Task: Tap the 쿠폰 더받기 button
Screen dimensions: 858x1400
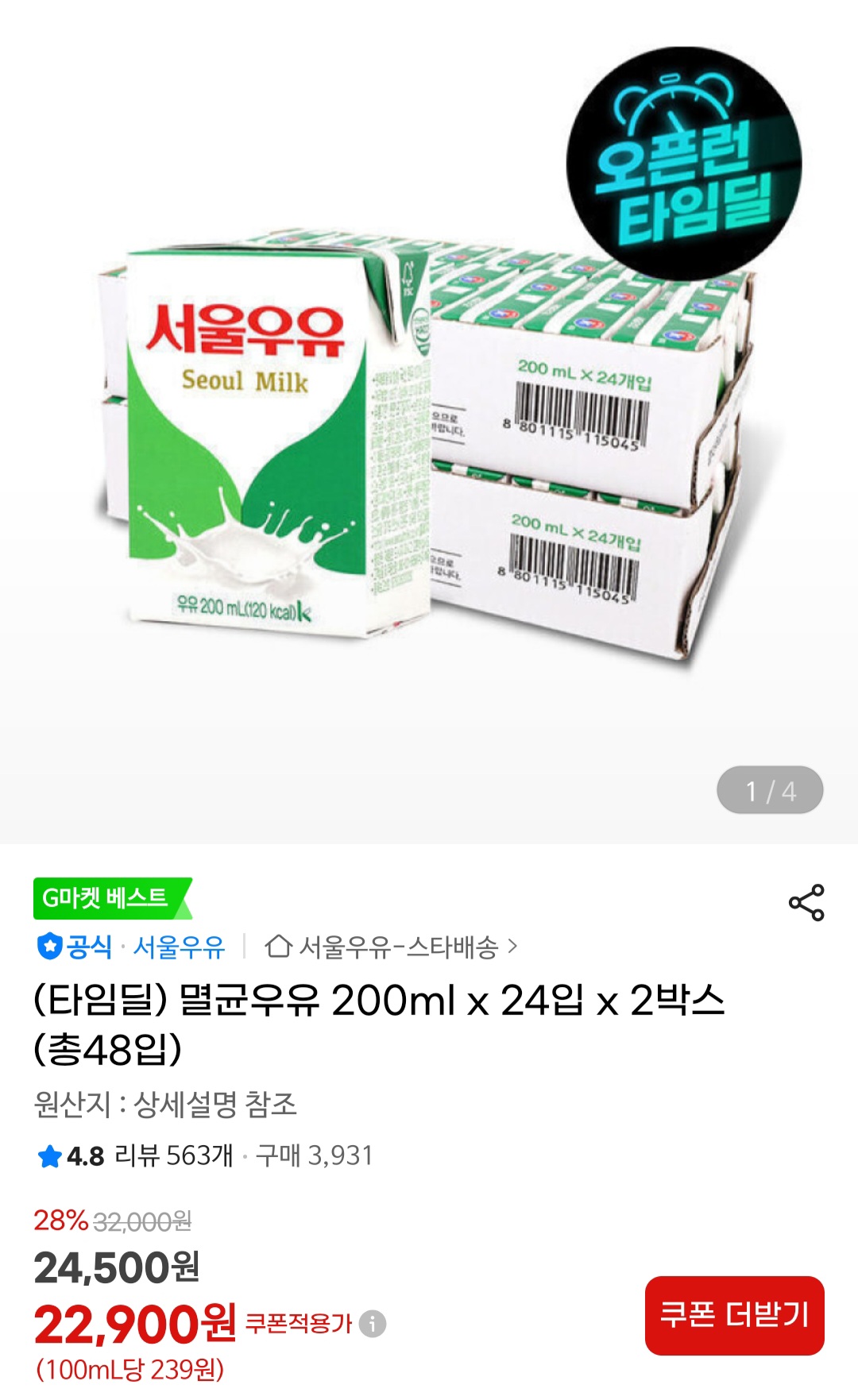Action: click(x=734, y=1315)
